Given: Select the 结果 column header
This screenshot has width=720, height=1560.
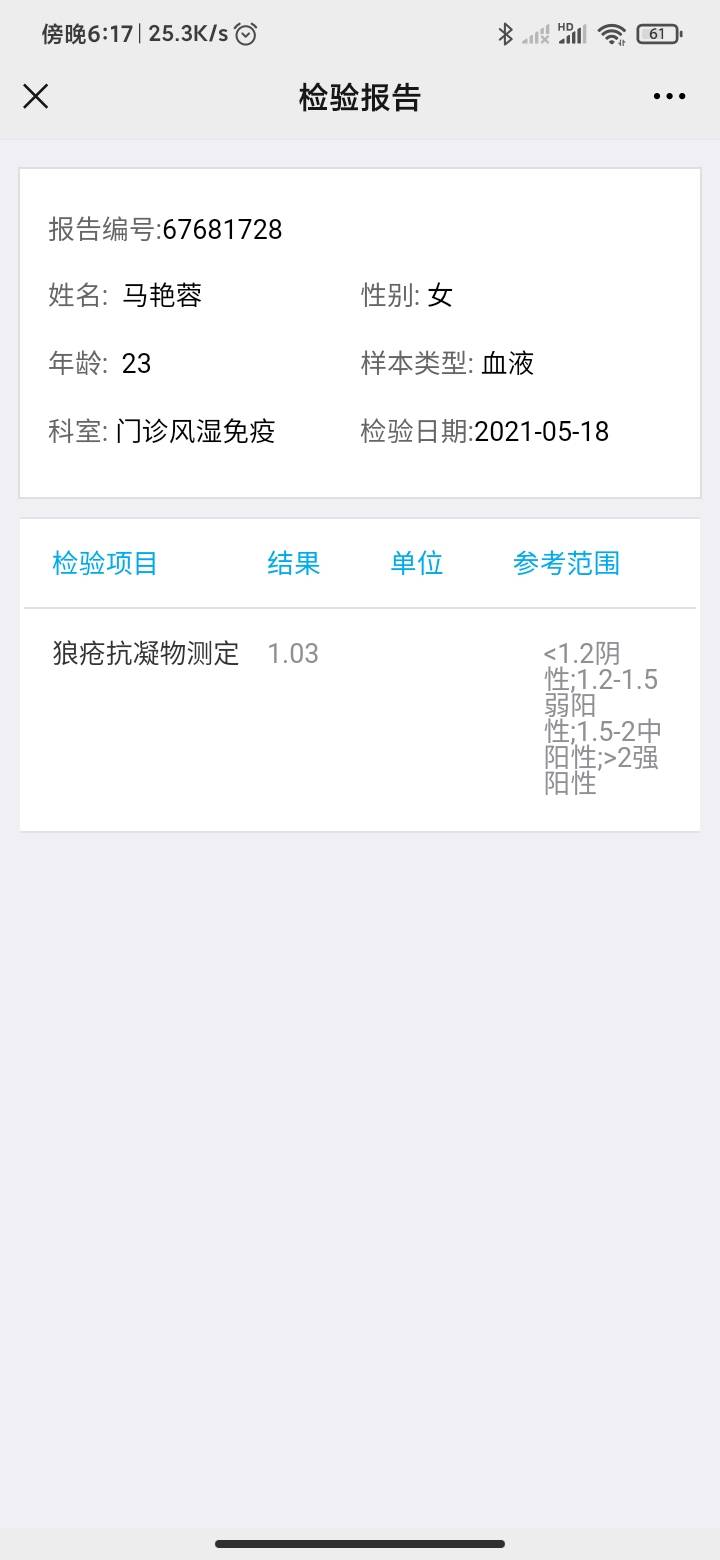Looking at the screenshot, I should pyautogui.click(x=292, y=563).
